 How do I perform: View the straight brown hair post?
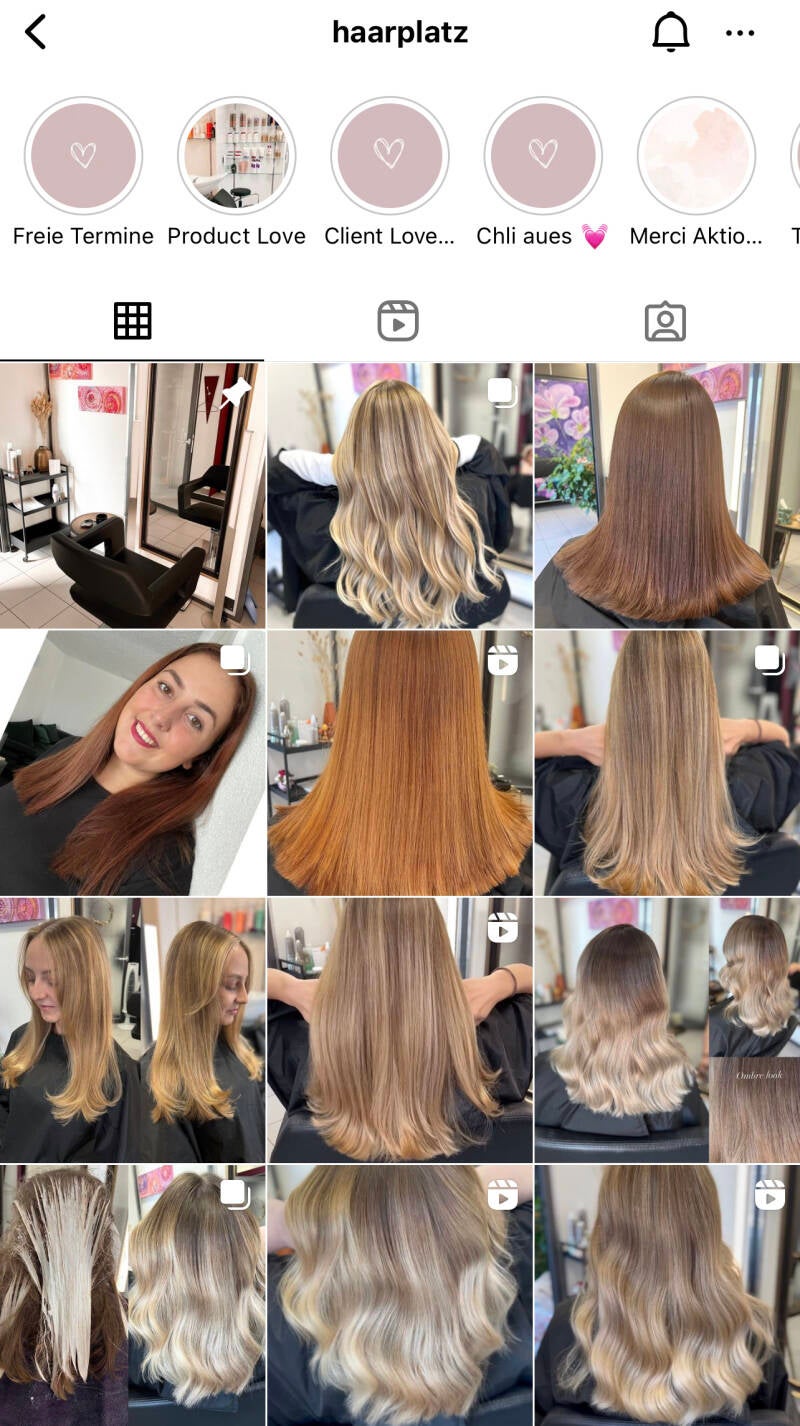667,495
